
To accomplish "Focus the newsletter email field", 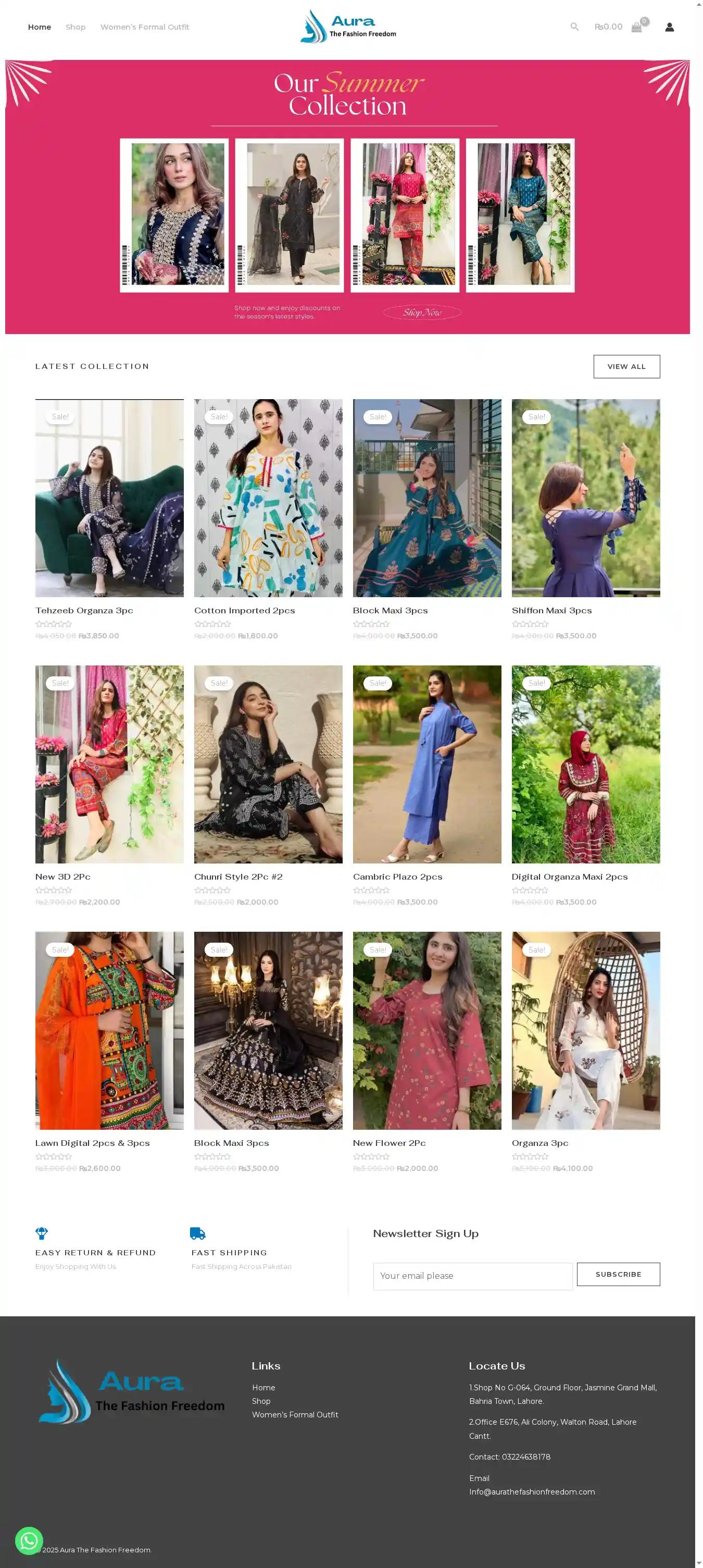I will [x=472, y=1276].
